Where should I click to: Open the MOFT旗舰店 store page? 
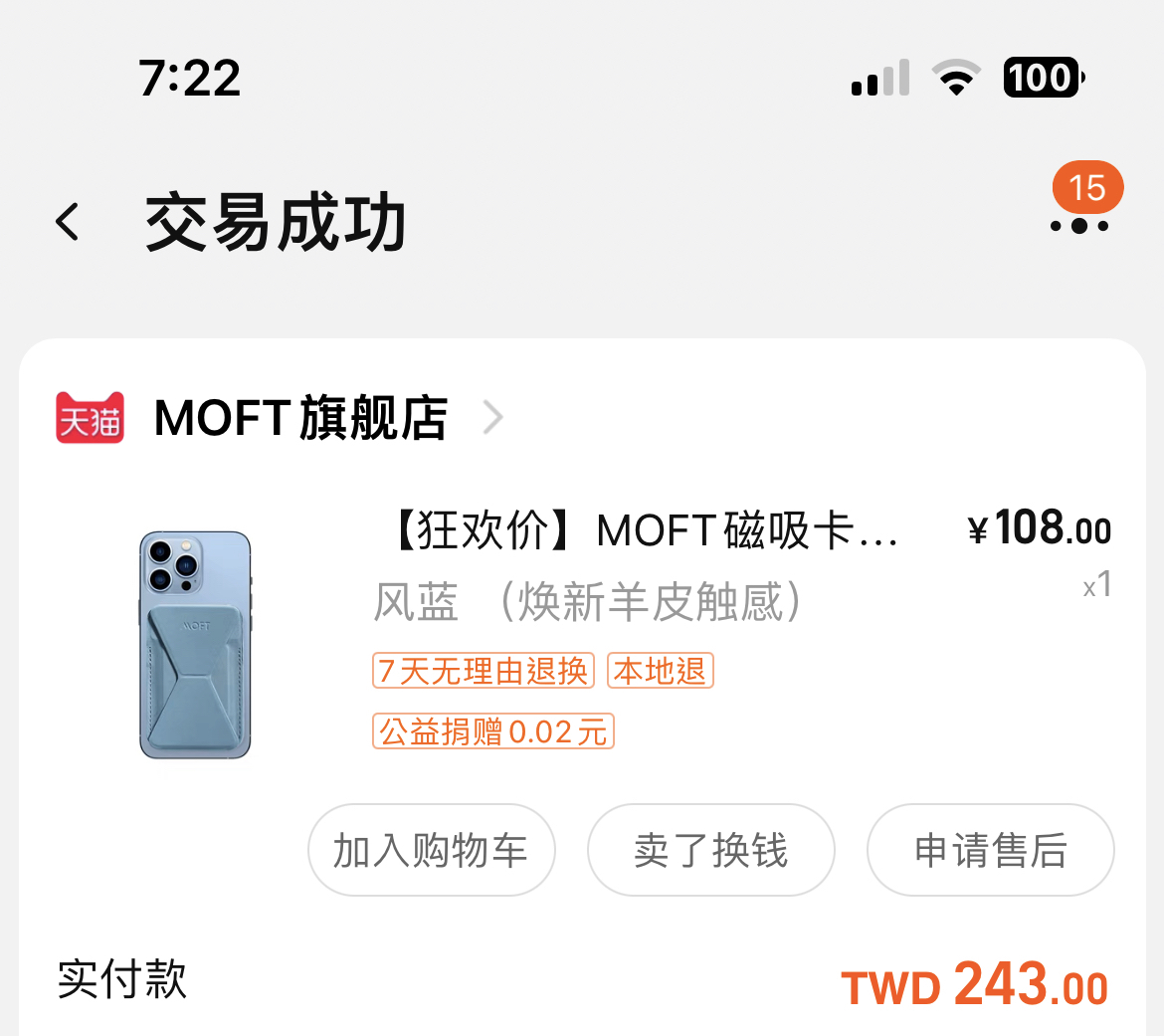coord(301,418)
